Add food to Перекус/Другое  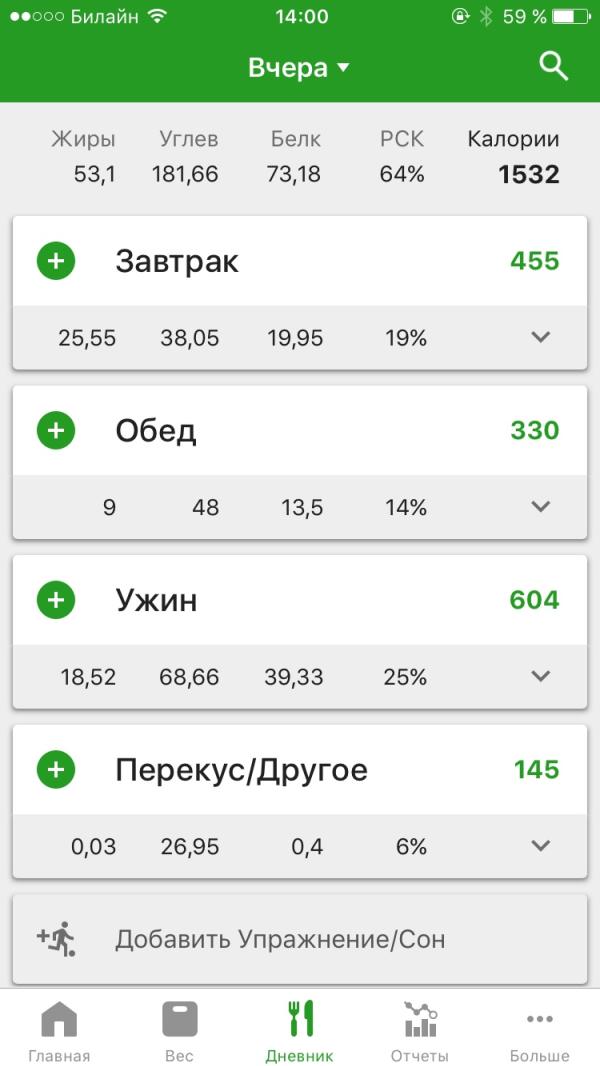pos(56,770)
